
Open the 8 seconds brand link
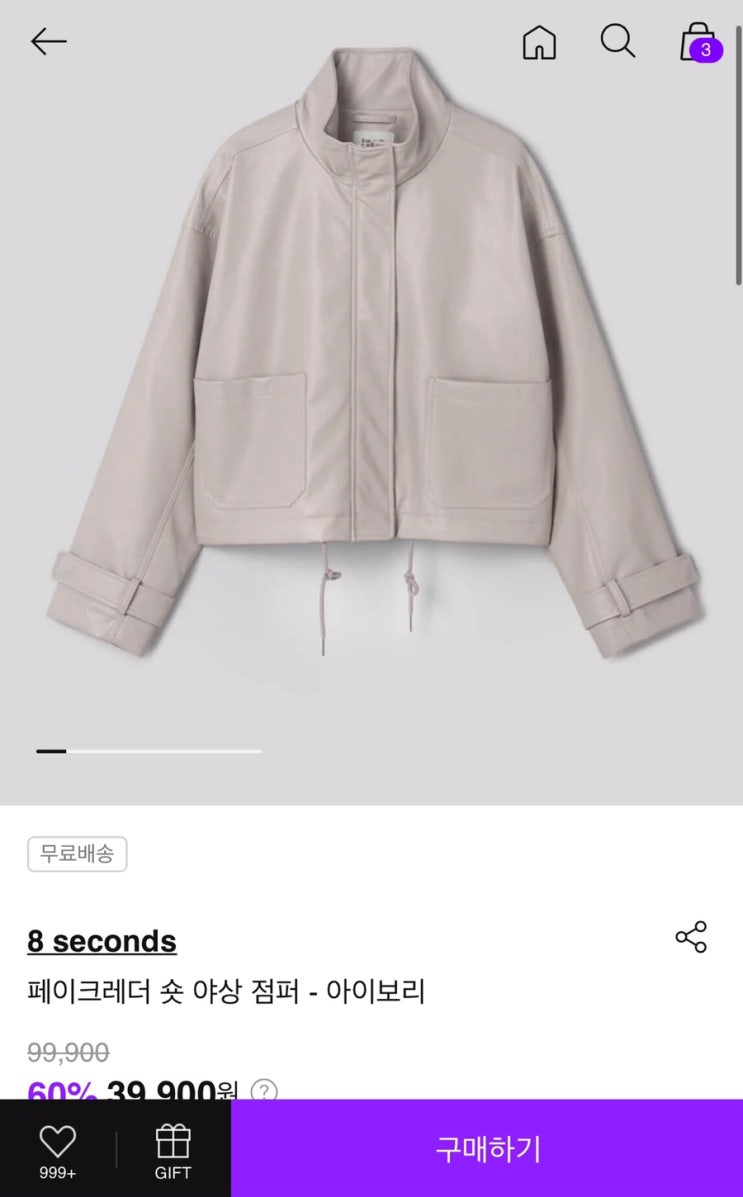[x=102, y=941]
